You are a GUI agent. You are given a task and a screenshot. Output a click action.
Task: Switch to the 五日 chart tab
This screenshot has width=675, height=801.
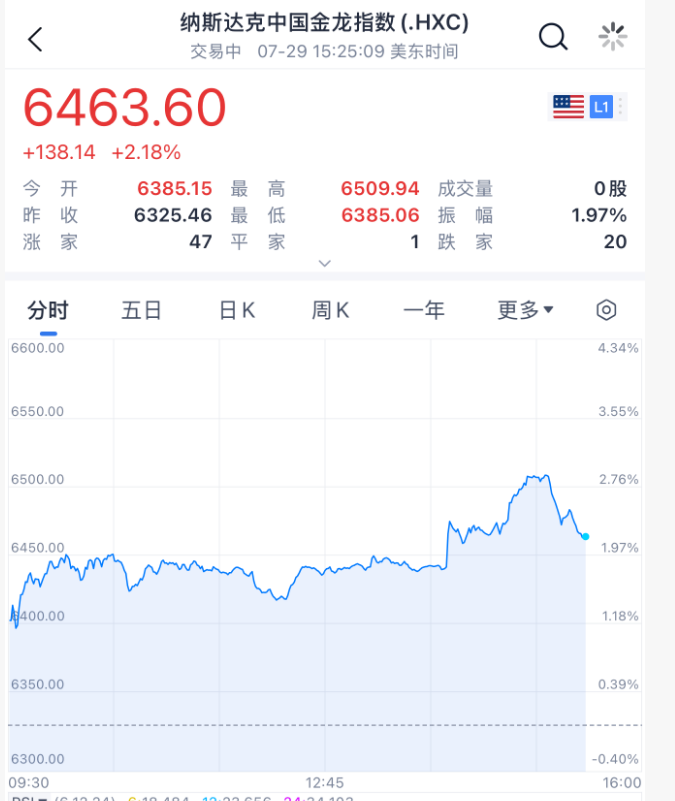[x=142, y=311]
